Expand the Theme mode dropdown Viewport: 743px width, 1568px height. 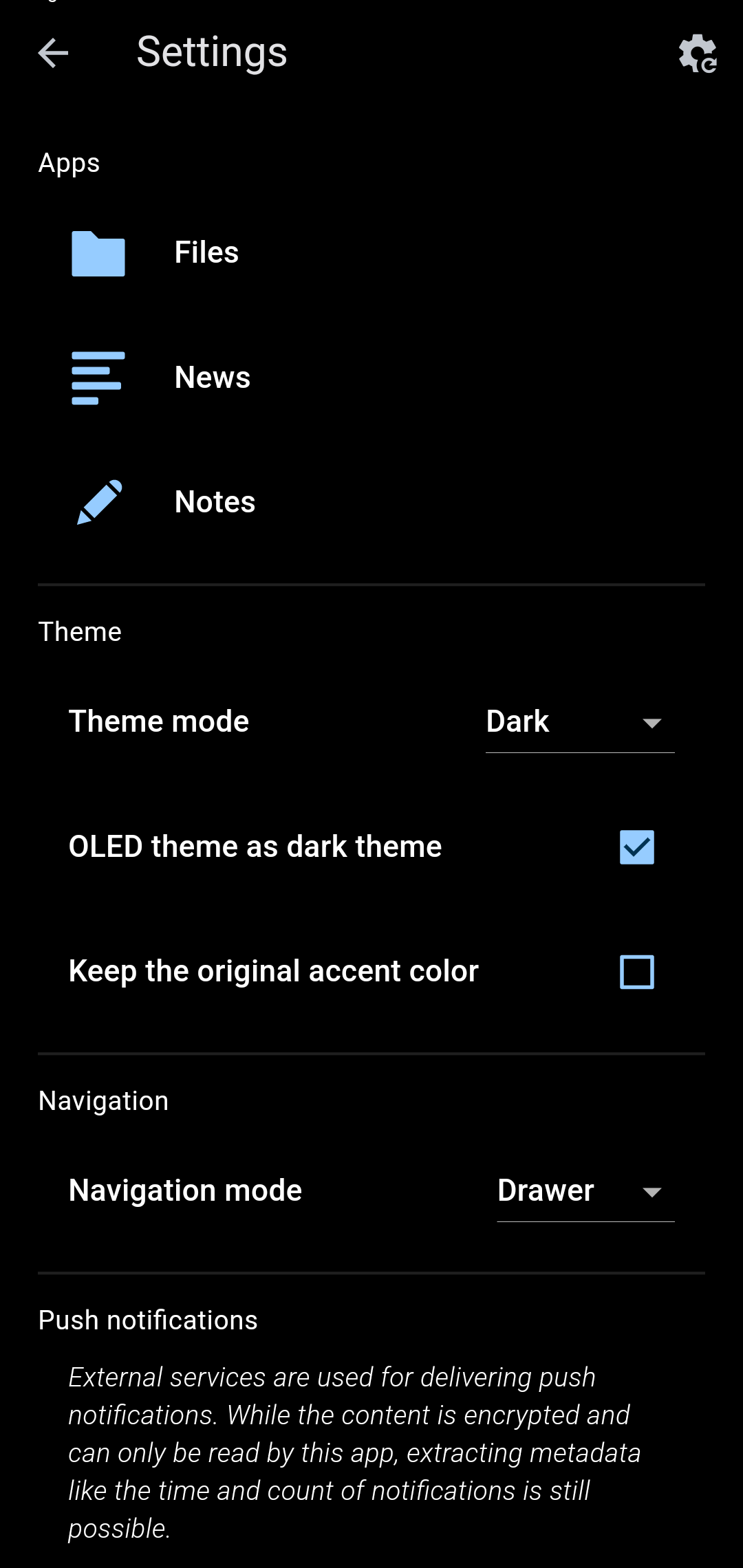coord(580,723)
